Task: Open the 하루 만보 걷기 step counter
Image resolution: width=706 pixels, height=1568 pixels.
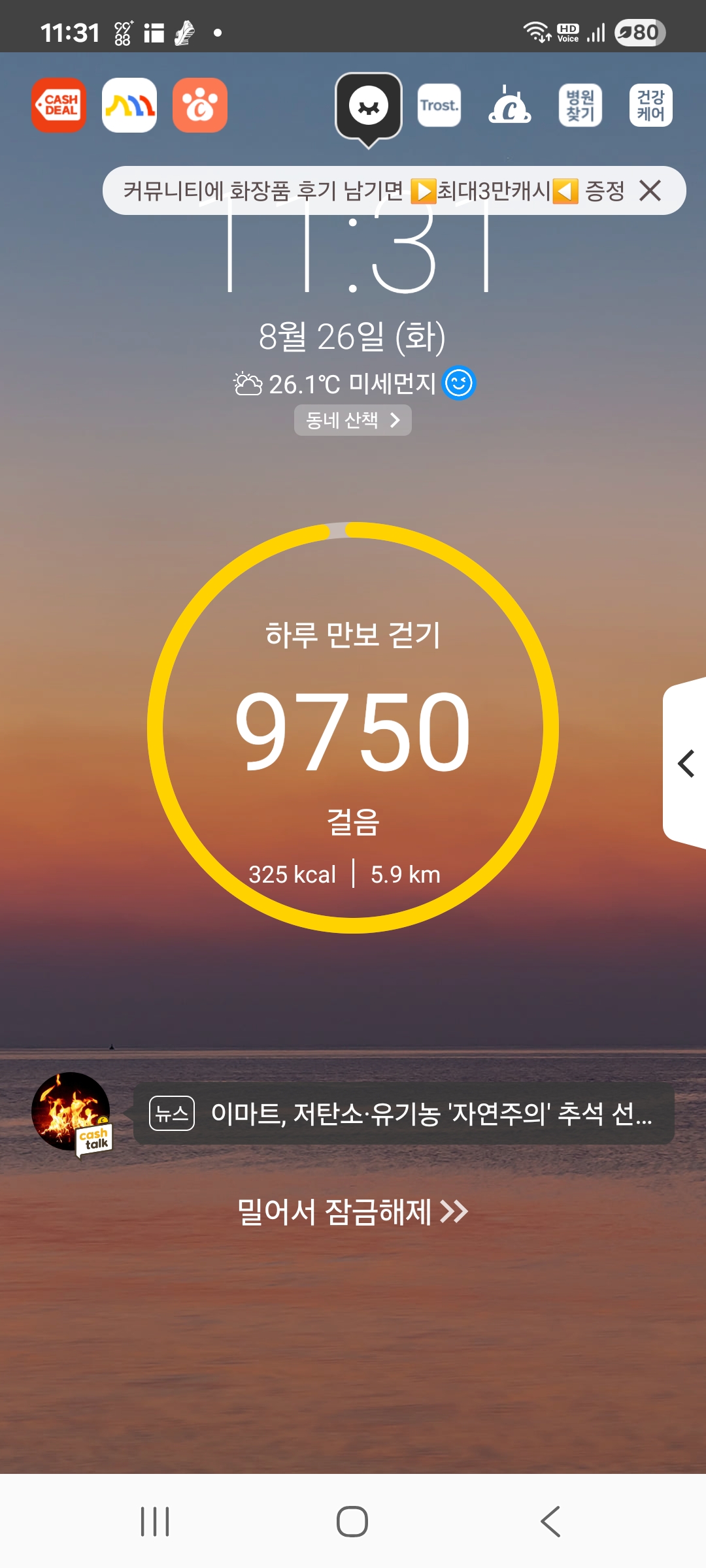Action: pos(353,728)
